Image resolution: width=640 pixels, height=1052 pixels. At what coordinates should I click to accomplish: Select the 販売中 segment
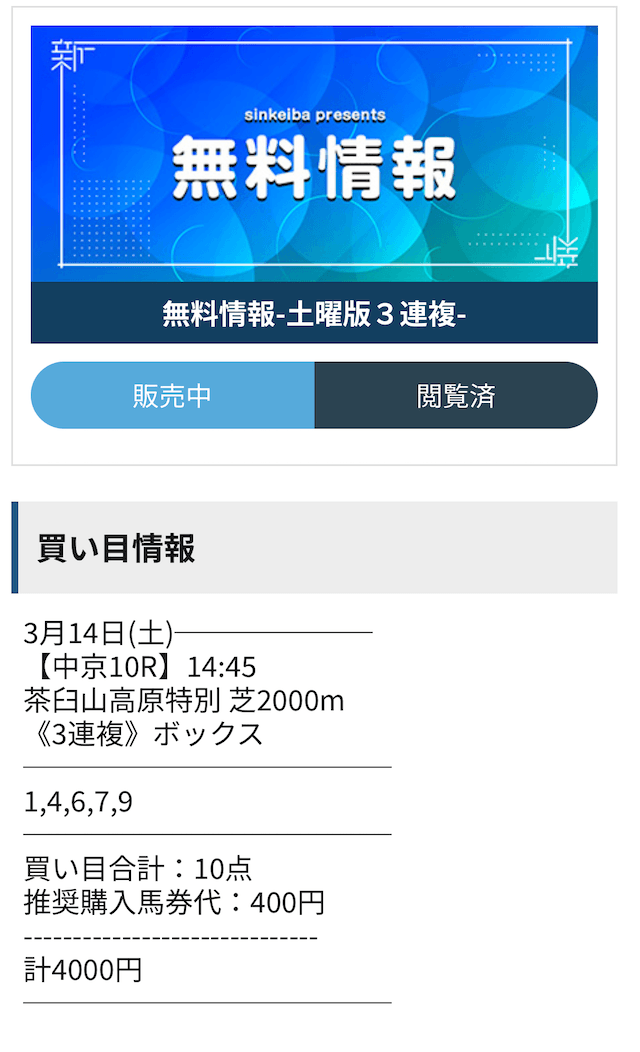click(x=173, y=395)
